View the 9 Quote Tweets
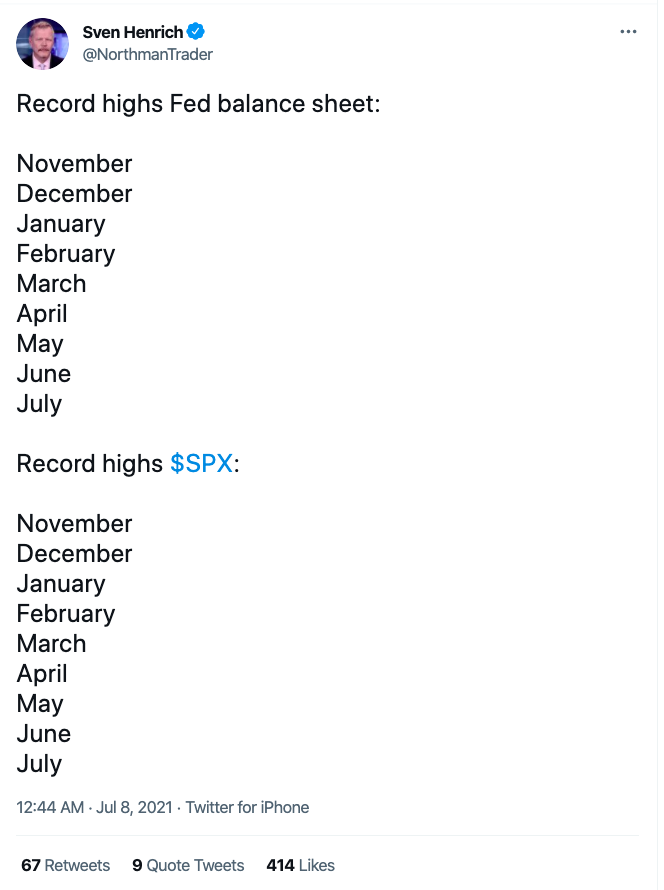Image resolution: width=664 pixels, height=890 pixels. coord(188,865)
